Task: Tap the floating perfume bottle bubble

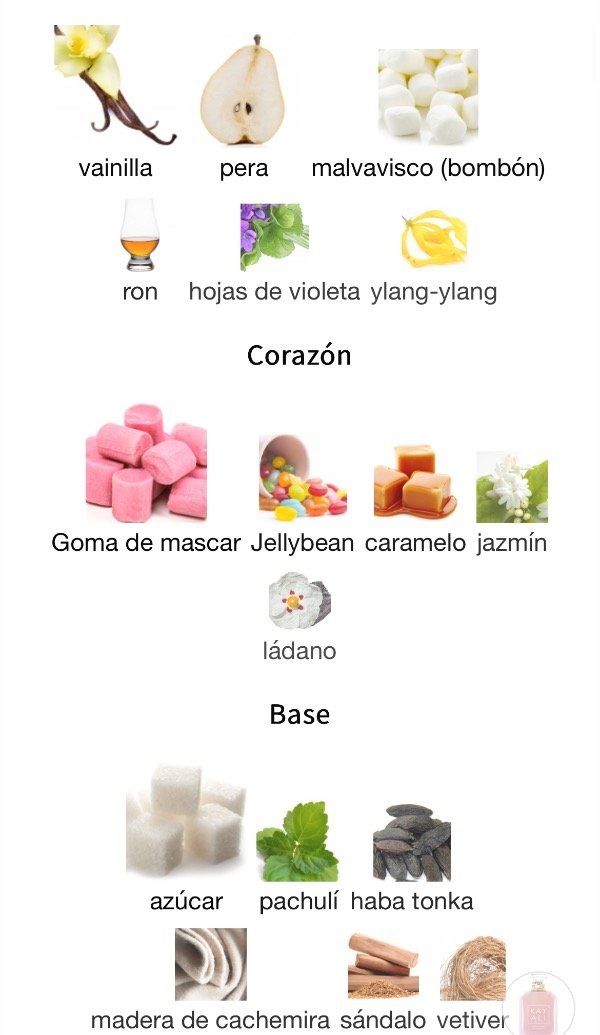Action: (537, 1003)
